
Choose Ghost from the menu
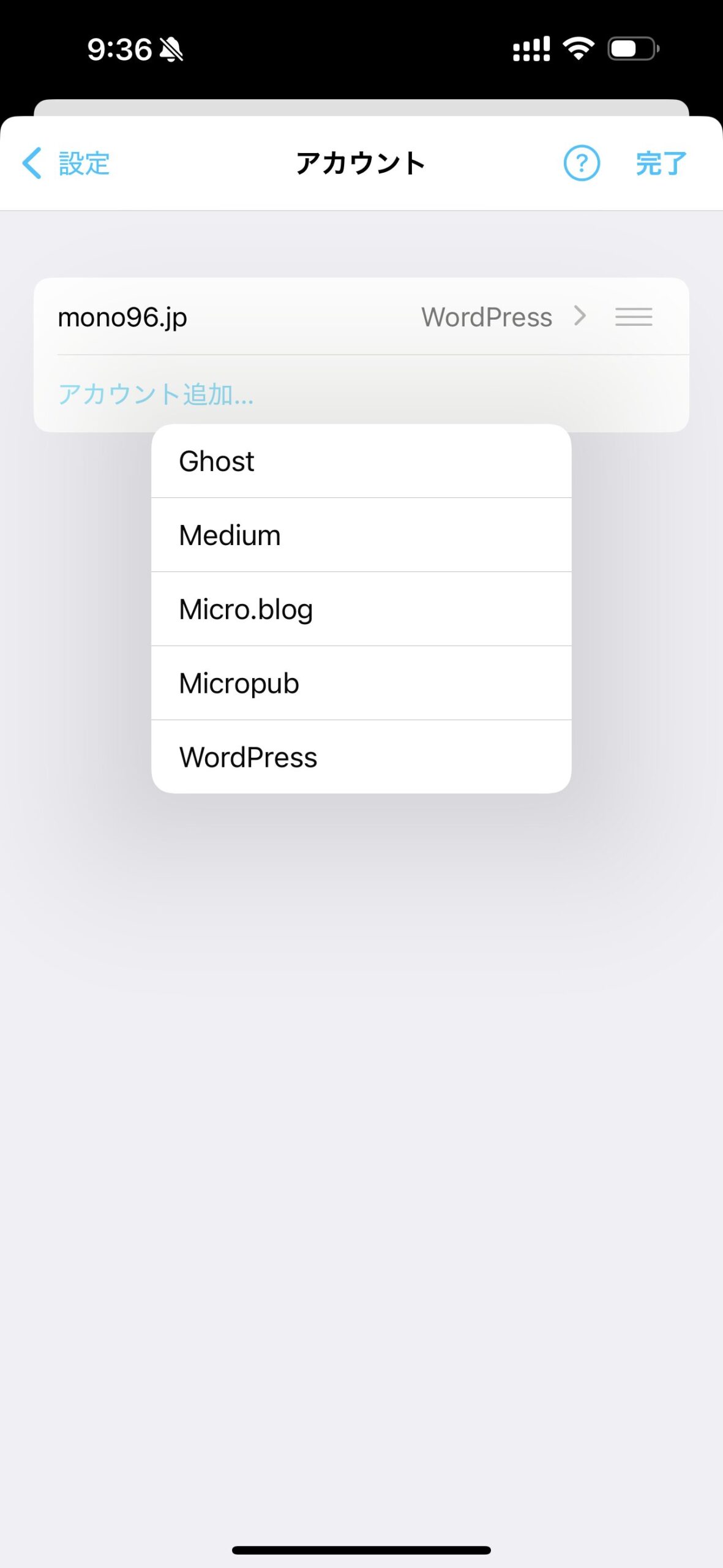pyautogui.click(x=361, y=461)
